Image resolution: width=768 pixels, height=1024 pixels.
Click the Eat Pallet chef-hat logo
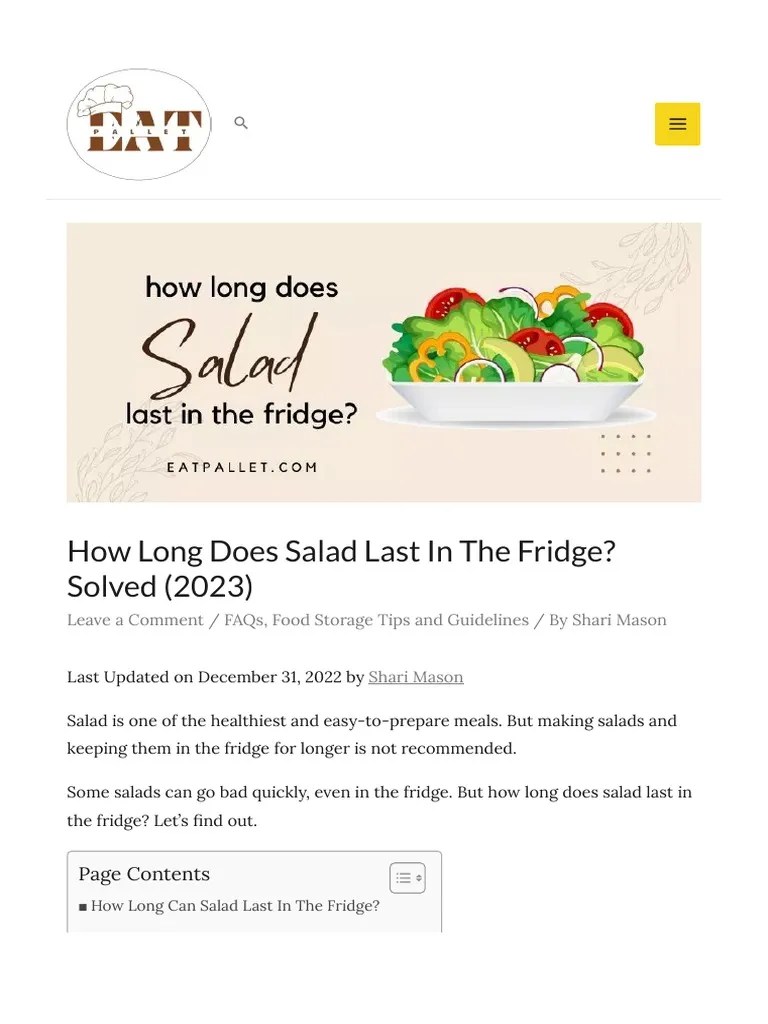pyautogui.click(x=139, y=123)
